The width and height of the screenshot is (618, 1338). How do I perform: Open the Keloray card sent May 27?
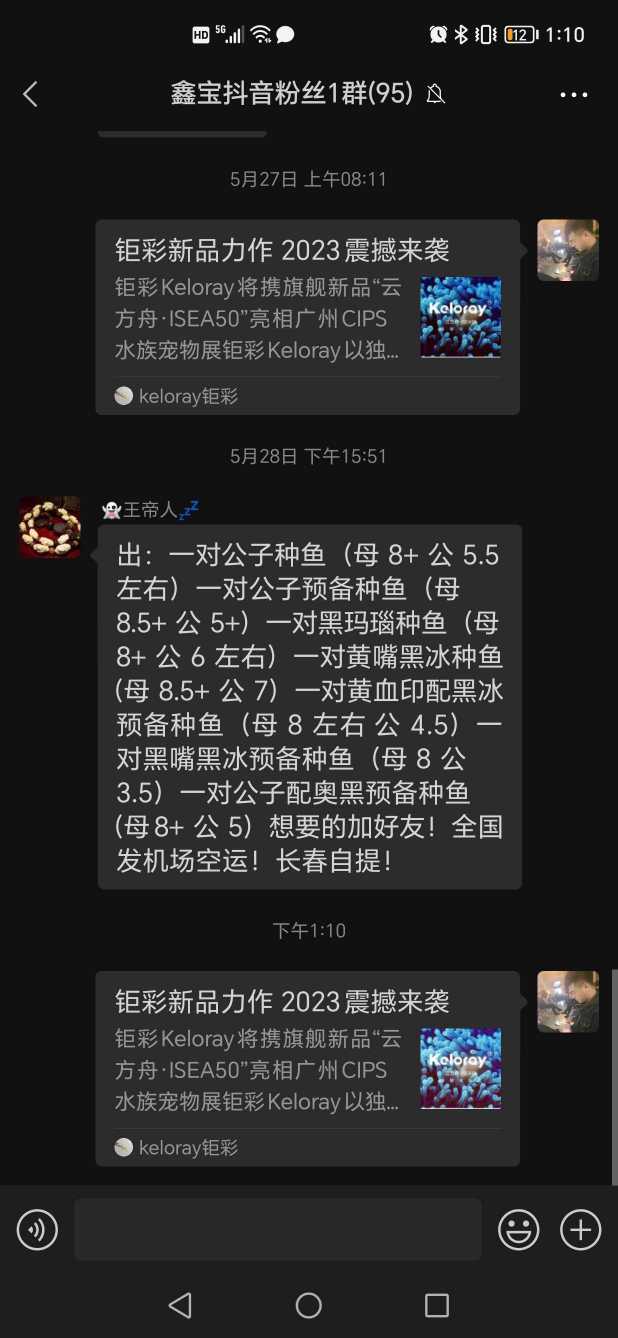pos(307,316)
